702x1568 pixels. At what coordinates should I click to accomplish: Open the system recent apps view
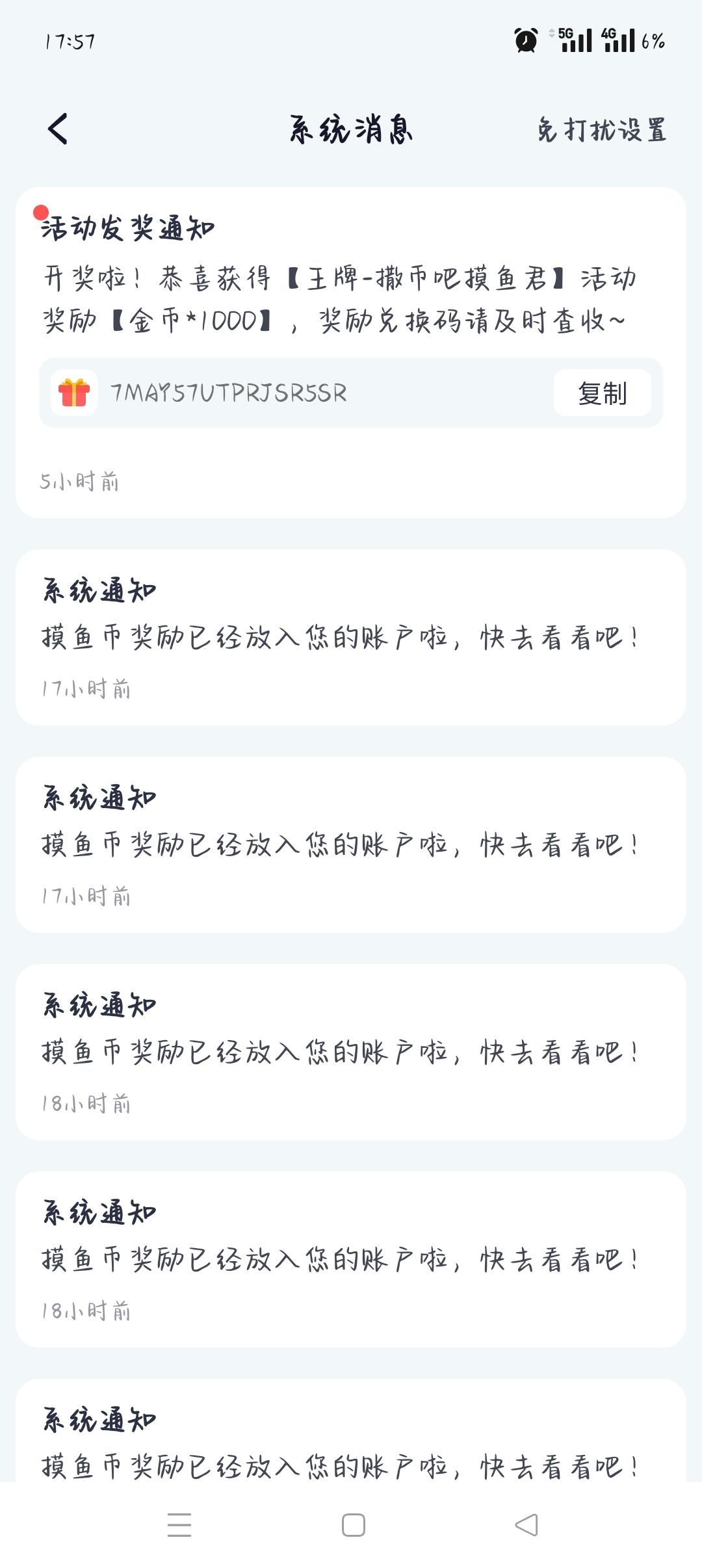(x=179, y=1525)
